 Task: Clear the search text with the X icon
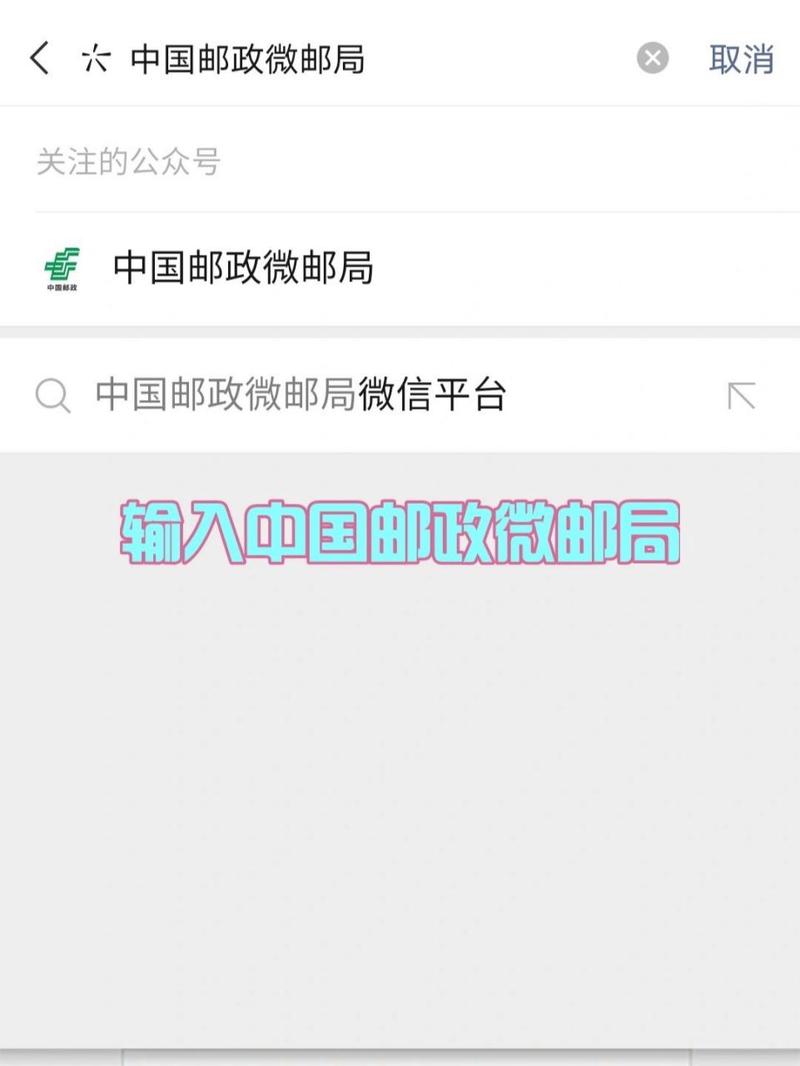(652, 58)
